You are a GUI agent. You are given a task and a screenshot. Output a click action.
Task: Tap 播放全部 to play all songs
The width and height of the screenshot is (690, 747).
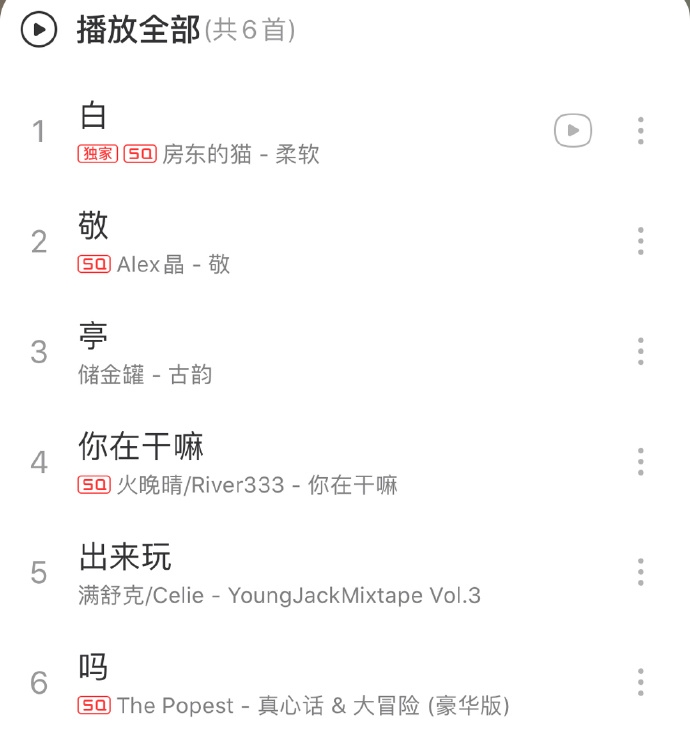click(138, 30)
